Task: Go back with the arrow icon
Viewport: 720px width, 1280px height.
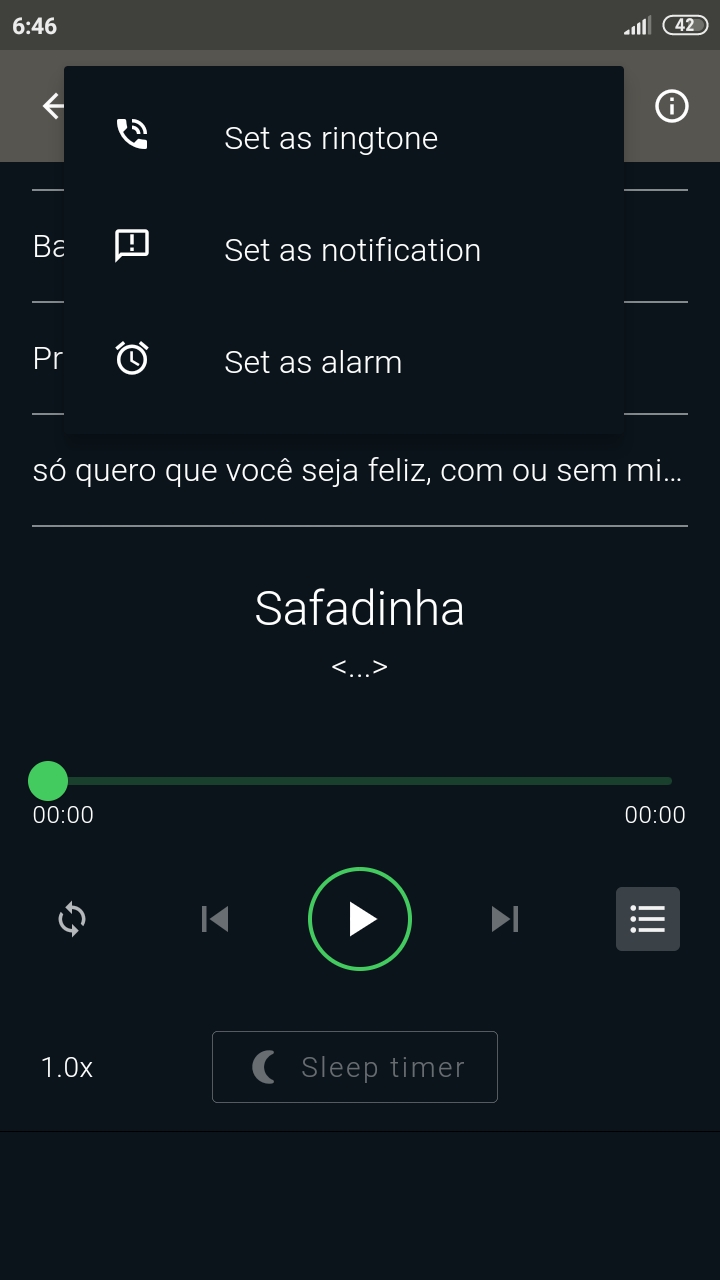Action: click(x=52, y=106)
